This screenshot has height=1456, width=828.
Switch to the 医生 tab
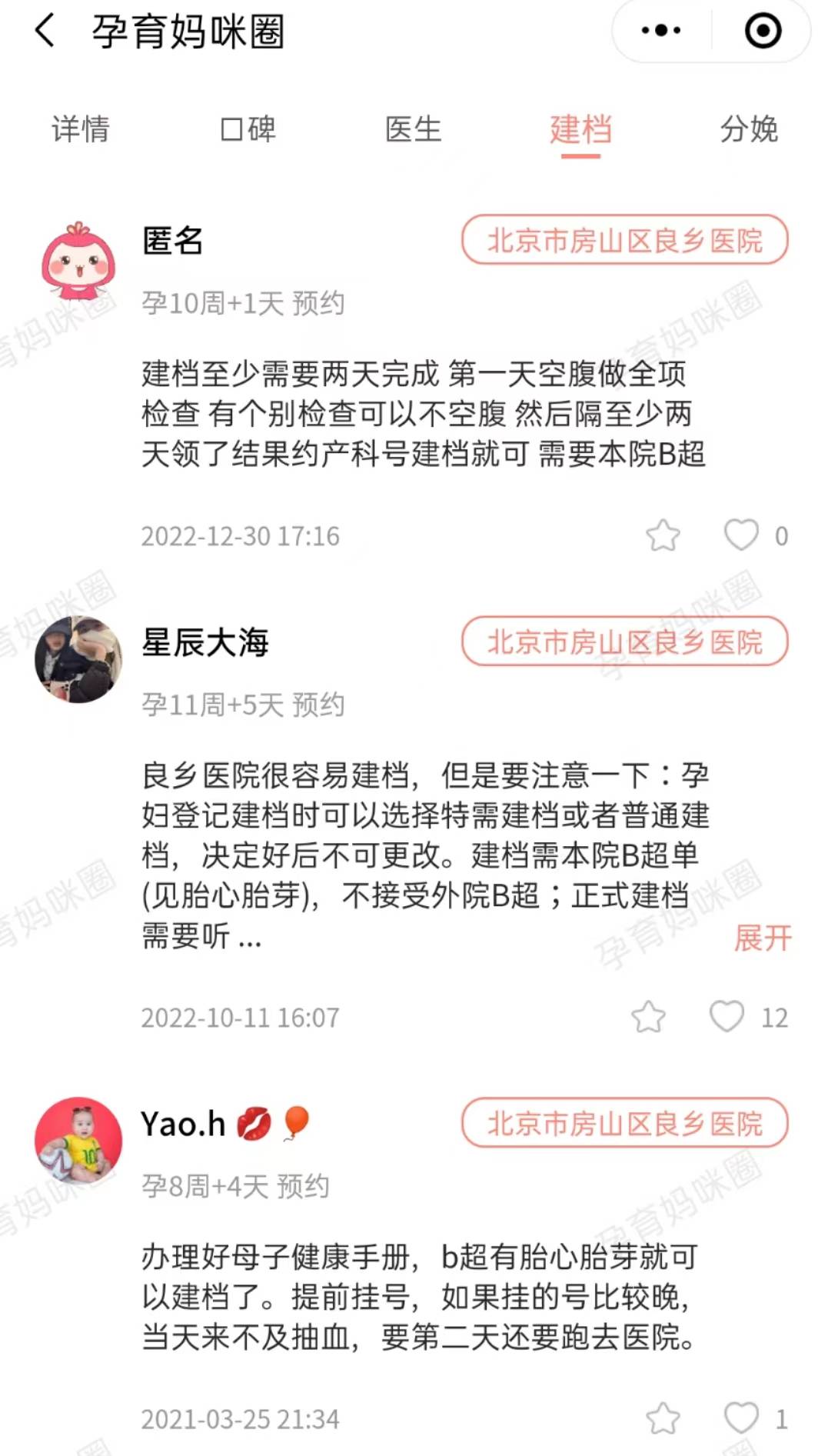(414, 129)
